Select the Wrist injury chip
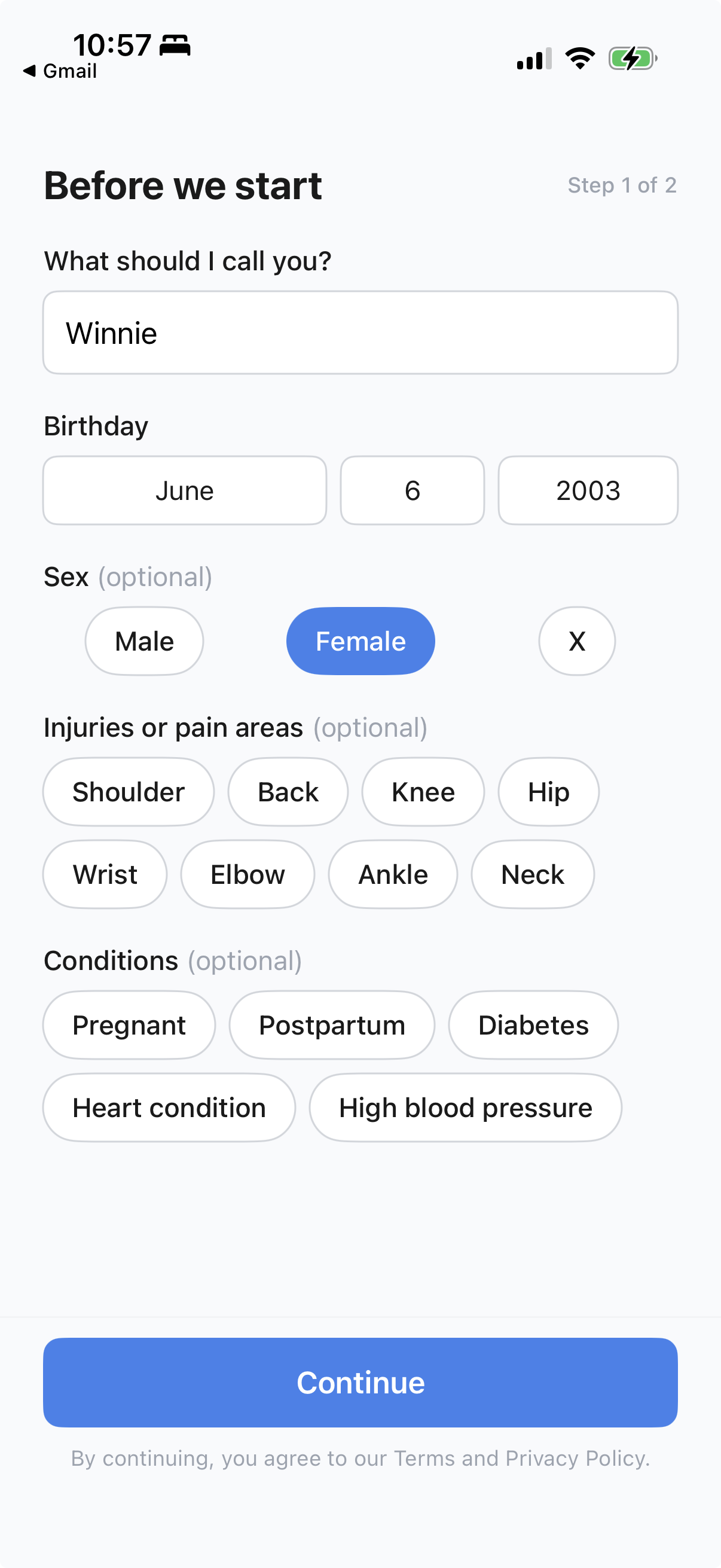Screen dimensions: 721x1568 [105, 874]
